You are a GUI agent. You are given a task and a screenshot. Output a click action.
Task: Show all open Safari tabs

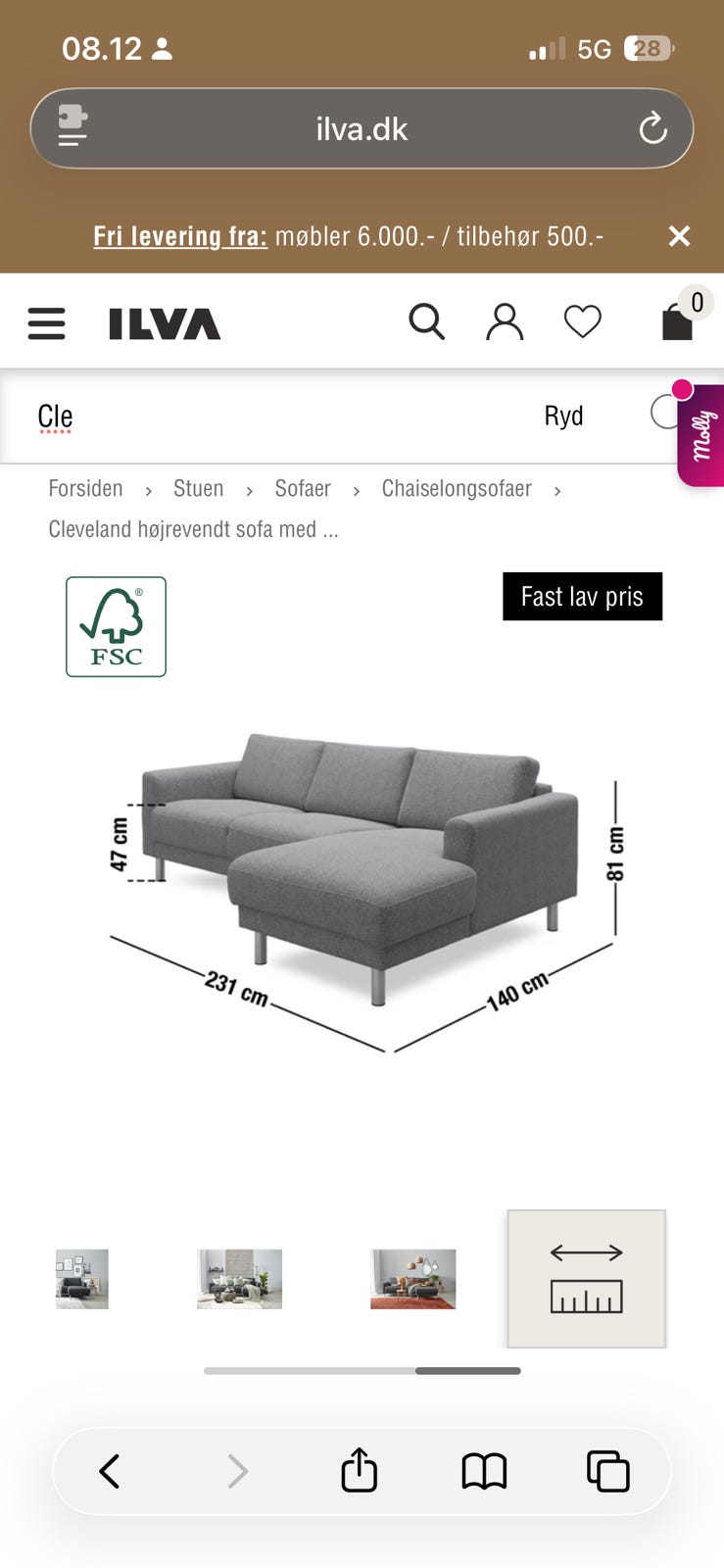pyautogui.click(x=607, y=1471)
